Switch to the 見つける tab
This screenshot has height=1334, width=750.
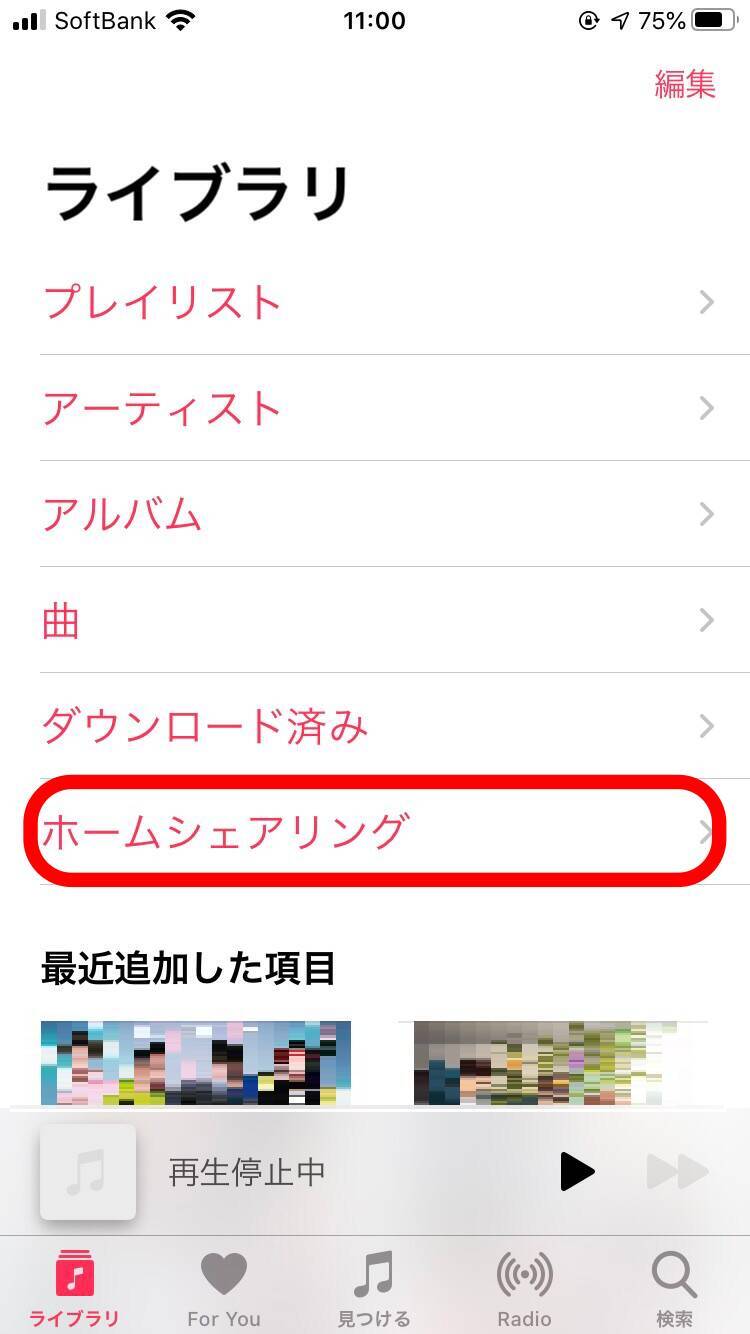[x=374, y=1288]
